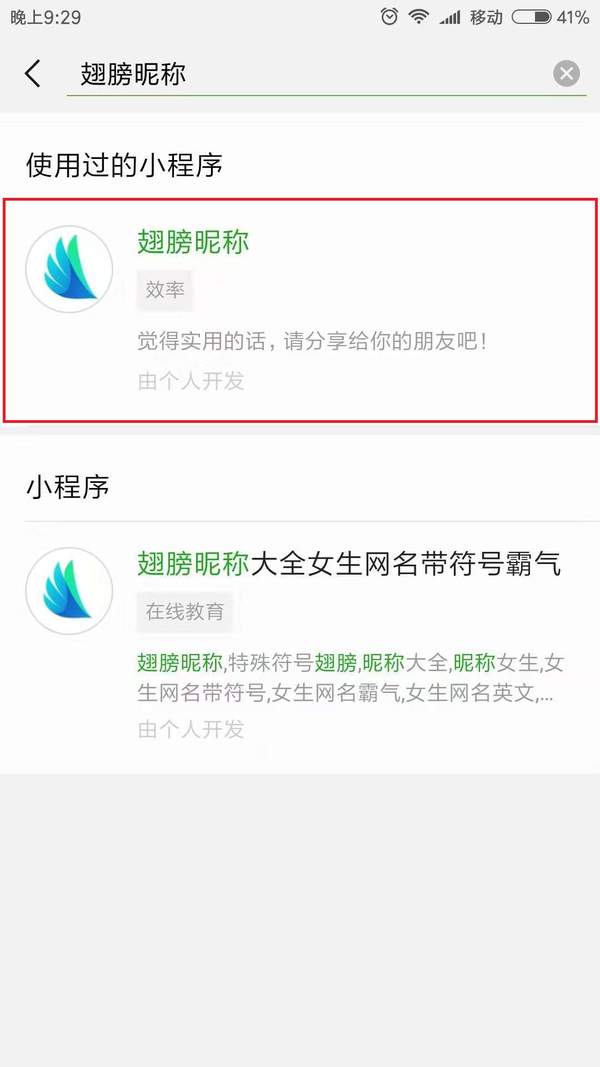
Task: Clear the search text
Action: click(566, 74)
